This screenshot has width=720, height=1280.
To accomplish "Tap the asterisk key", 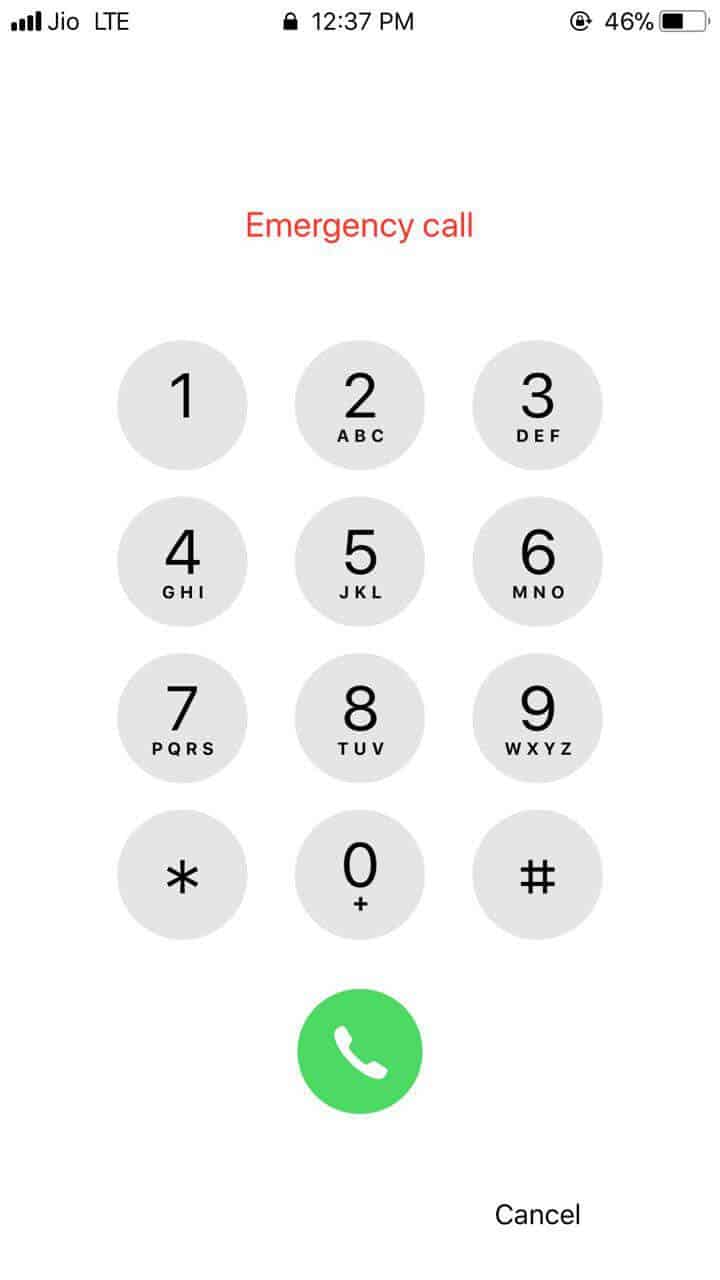I will click(x=182, y=875).
